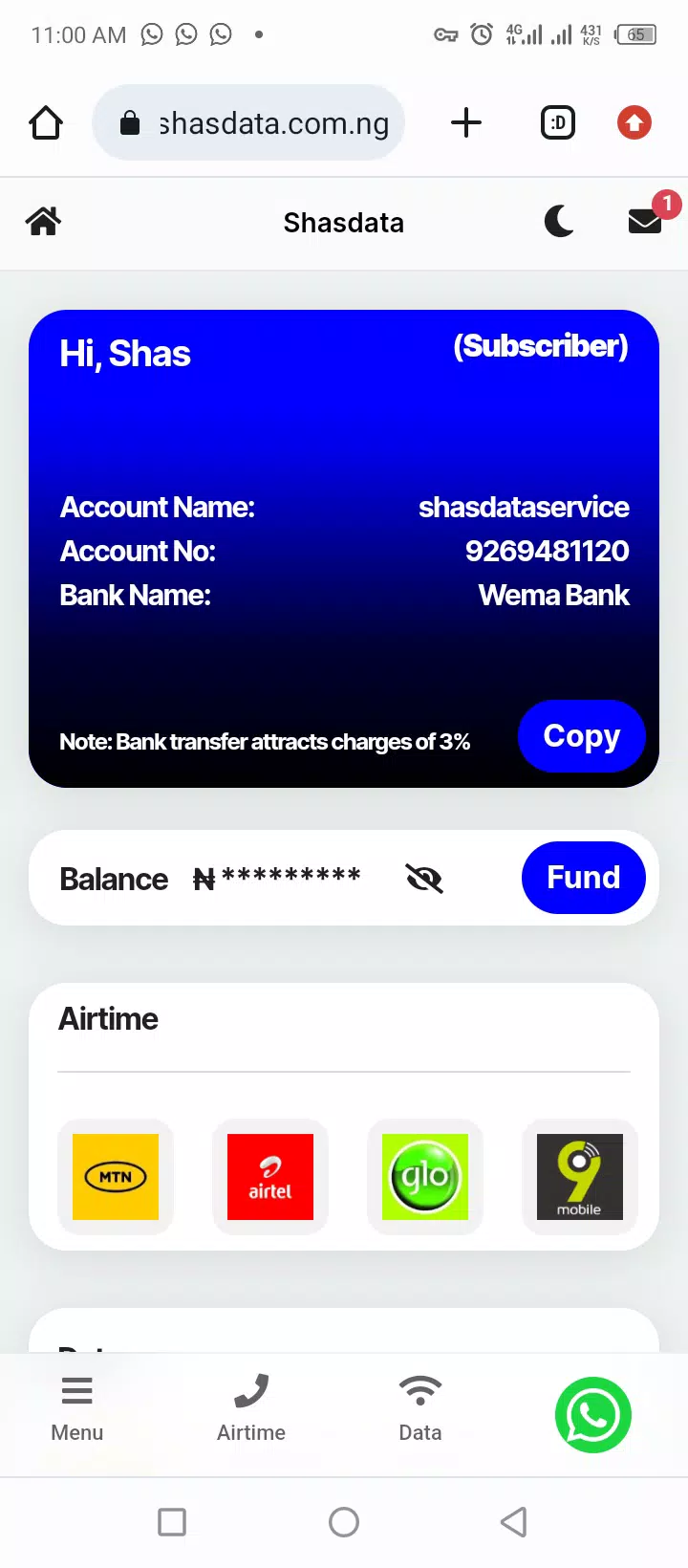Go to the Shasdata home icon
Screen dimensions: 688x1568
(43, 222)
